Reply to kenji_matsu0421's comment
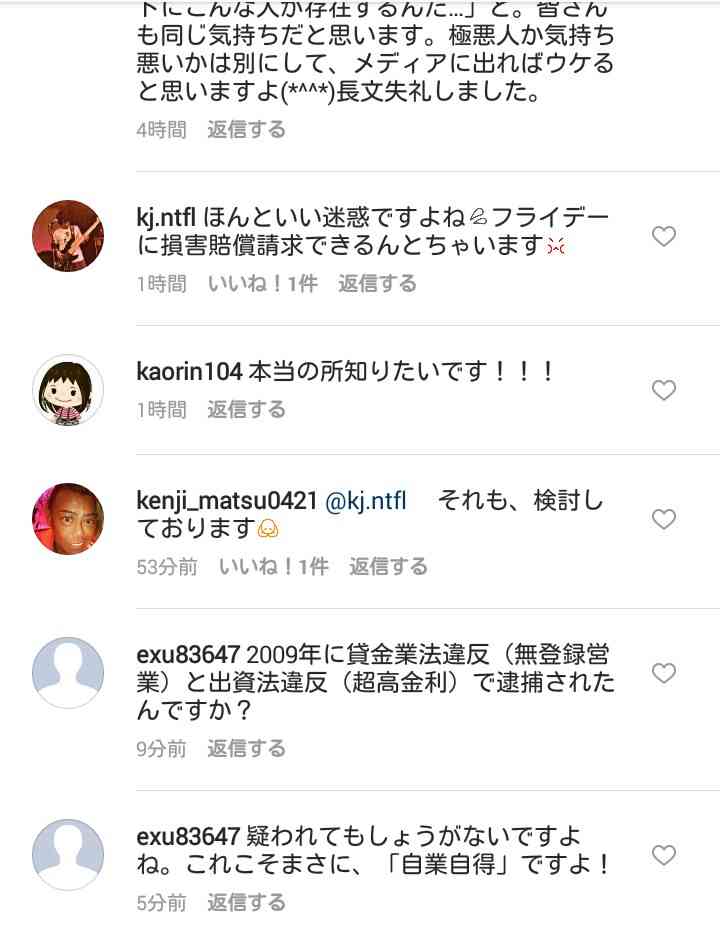Viewport: 720px width, 938px height. coord(388,567)
